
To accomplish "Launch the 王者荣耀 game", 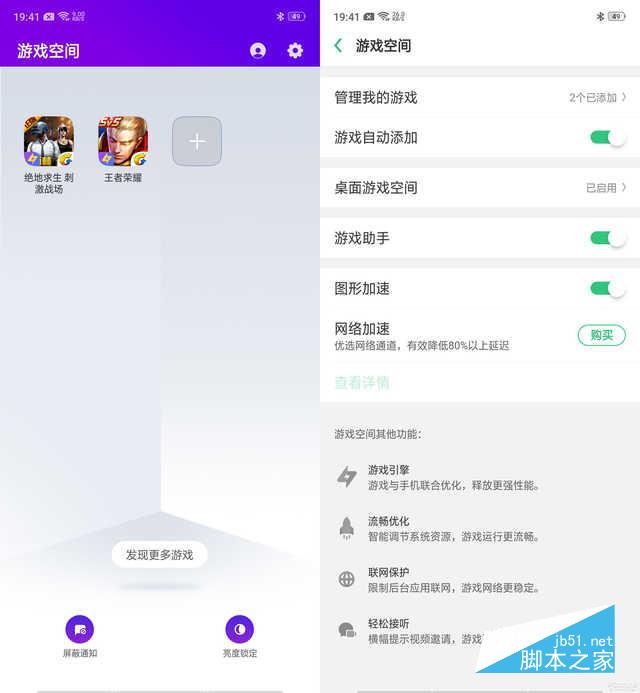I will tap(123, 142).
